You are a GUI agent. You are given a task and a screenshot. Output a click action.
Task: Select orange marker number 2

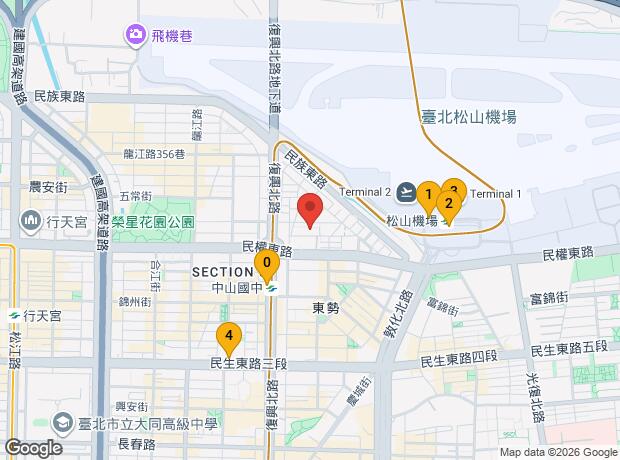pos(449,206)
